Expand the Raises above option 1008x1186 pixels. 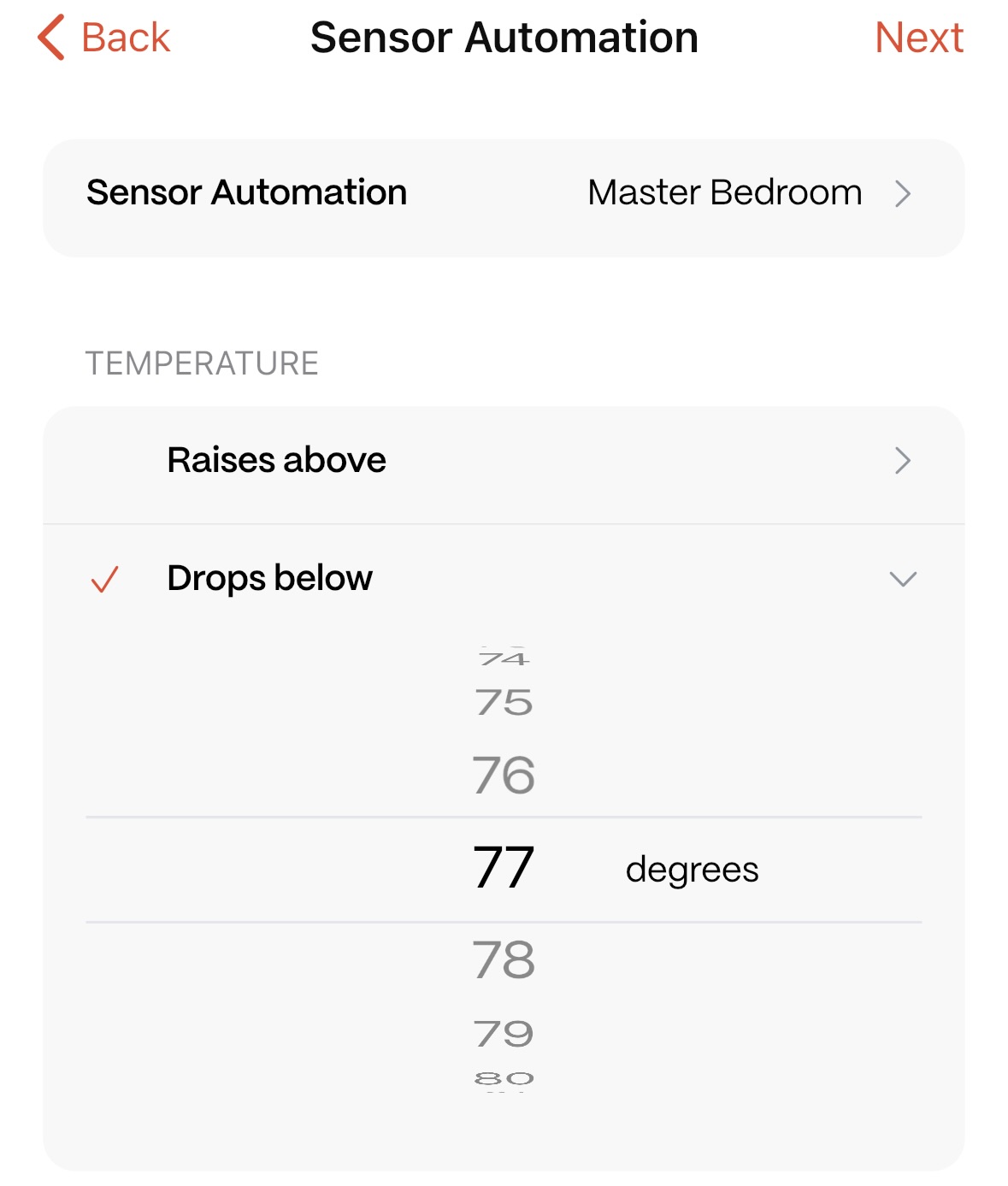point(504,461)
